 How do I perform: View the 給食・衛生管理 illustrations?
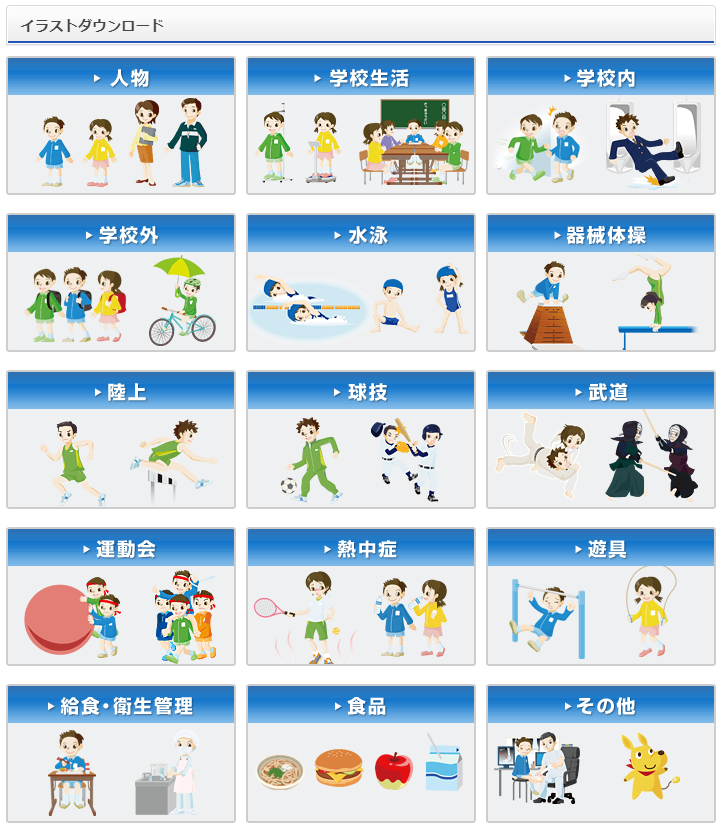[121, 706]
